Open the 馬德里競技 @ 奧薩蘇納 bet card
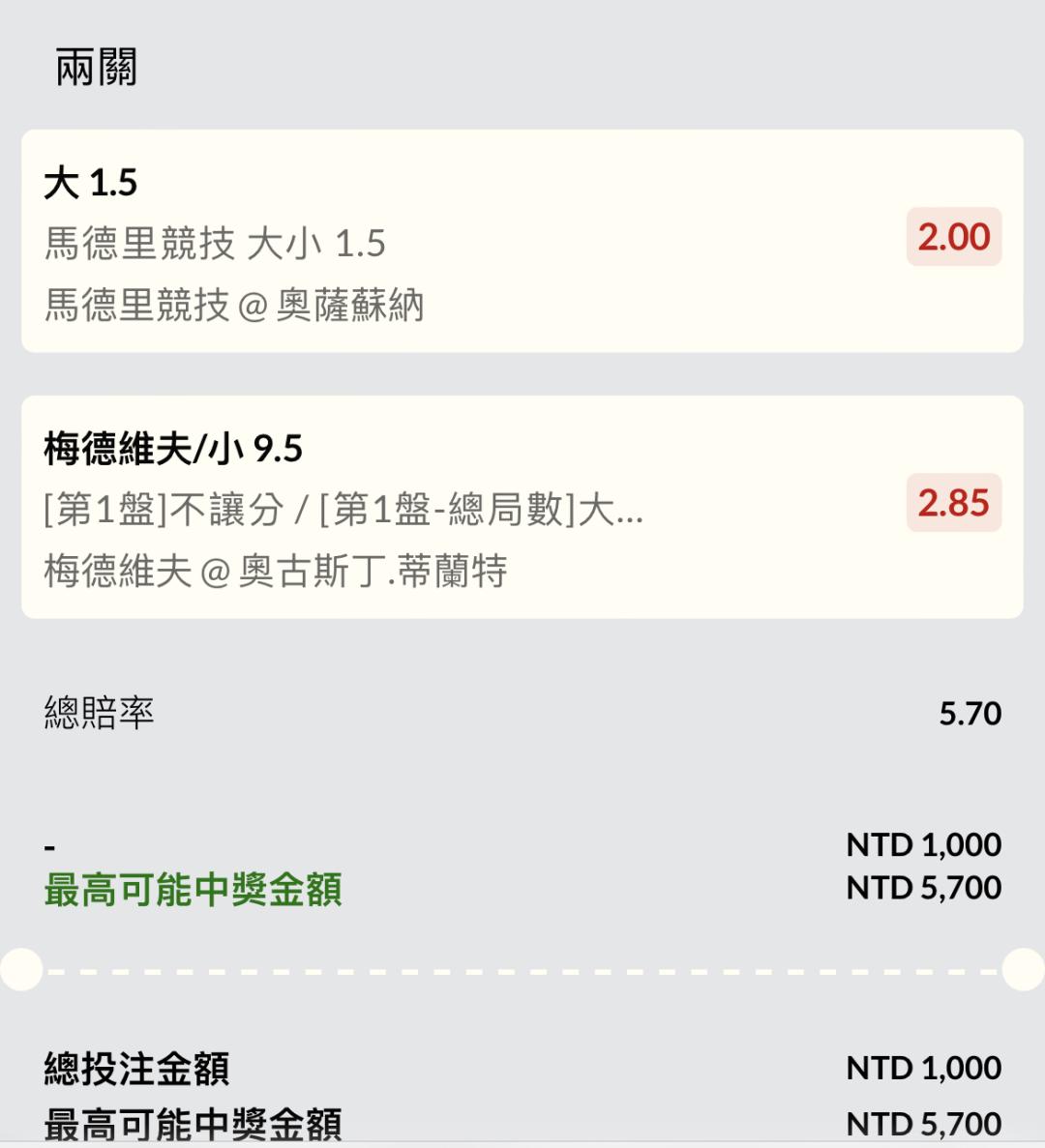 coord(522,241)
